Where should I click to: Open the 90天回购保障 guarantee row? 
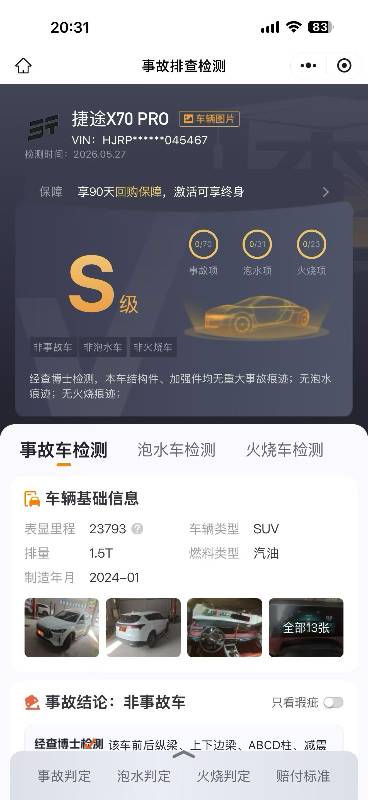(x=184, y=192)
